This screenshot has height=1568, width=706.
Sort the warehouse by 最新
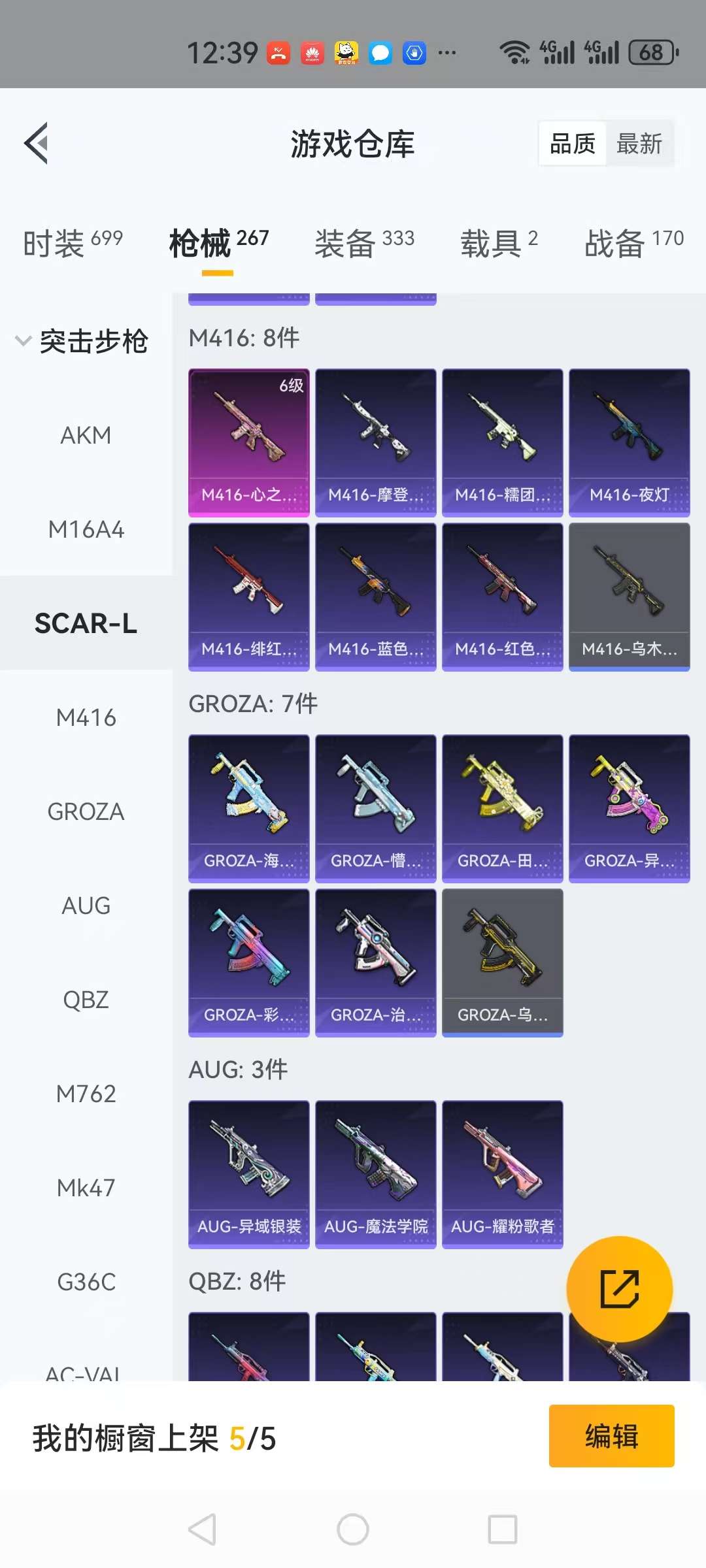(639, 144)
